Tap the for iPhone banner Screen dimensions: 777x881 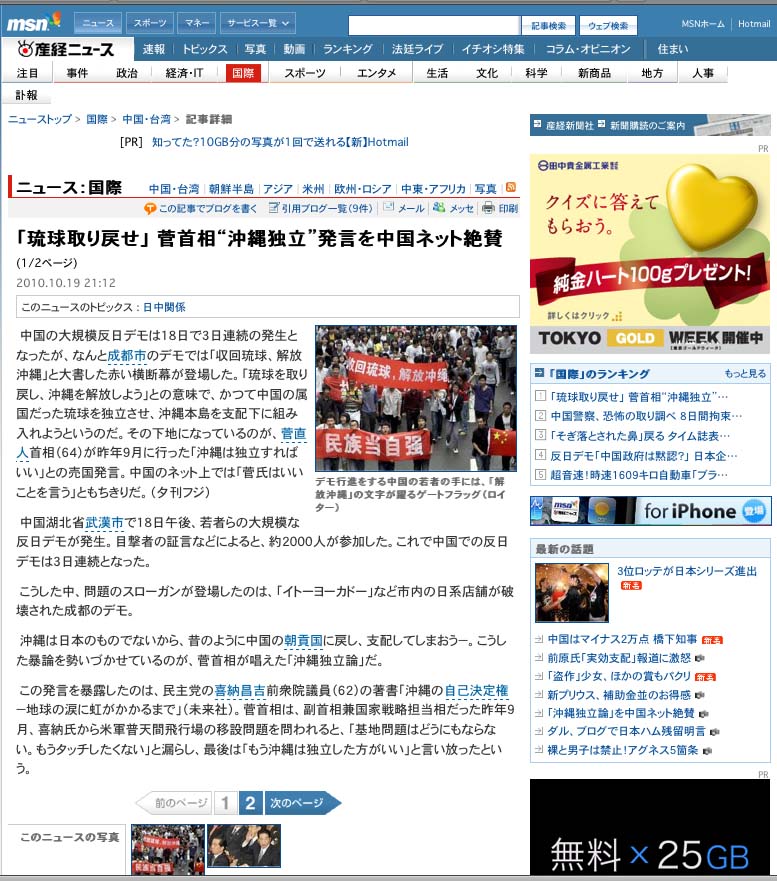650,511
